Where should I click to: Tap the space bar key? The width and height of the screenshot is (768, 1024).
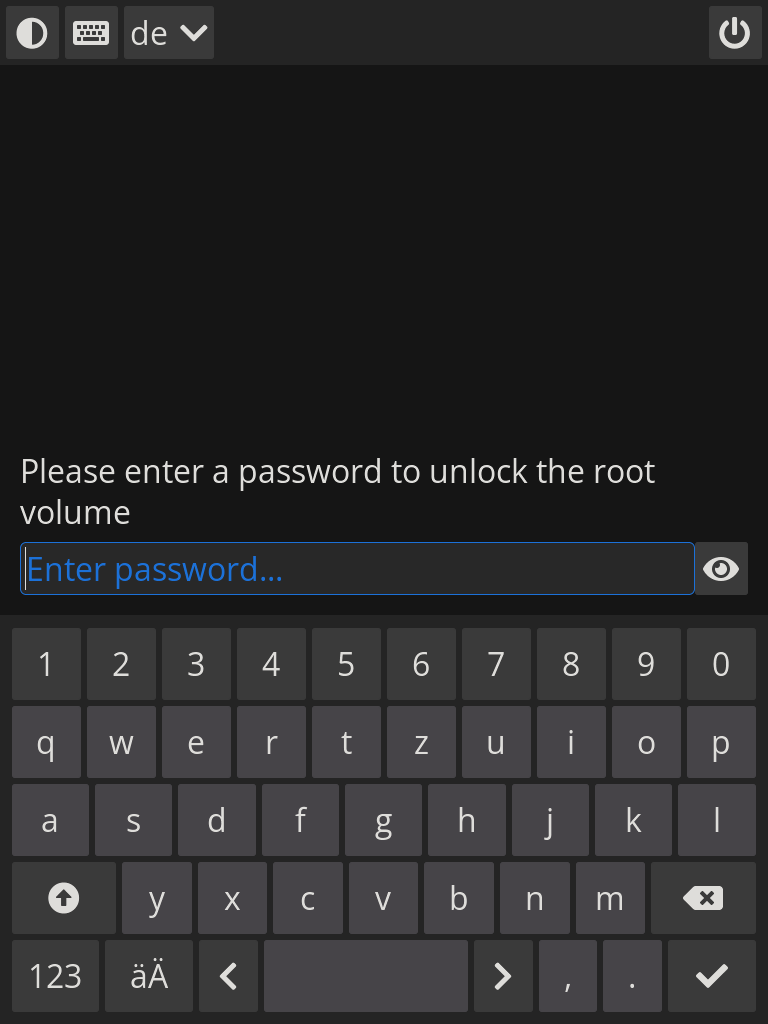point(365,975)
